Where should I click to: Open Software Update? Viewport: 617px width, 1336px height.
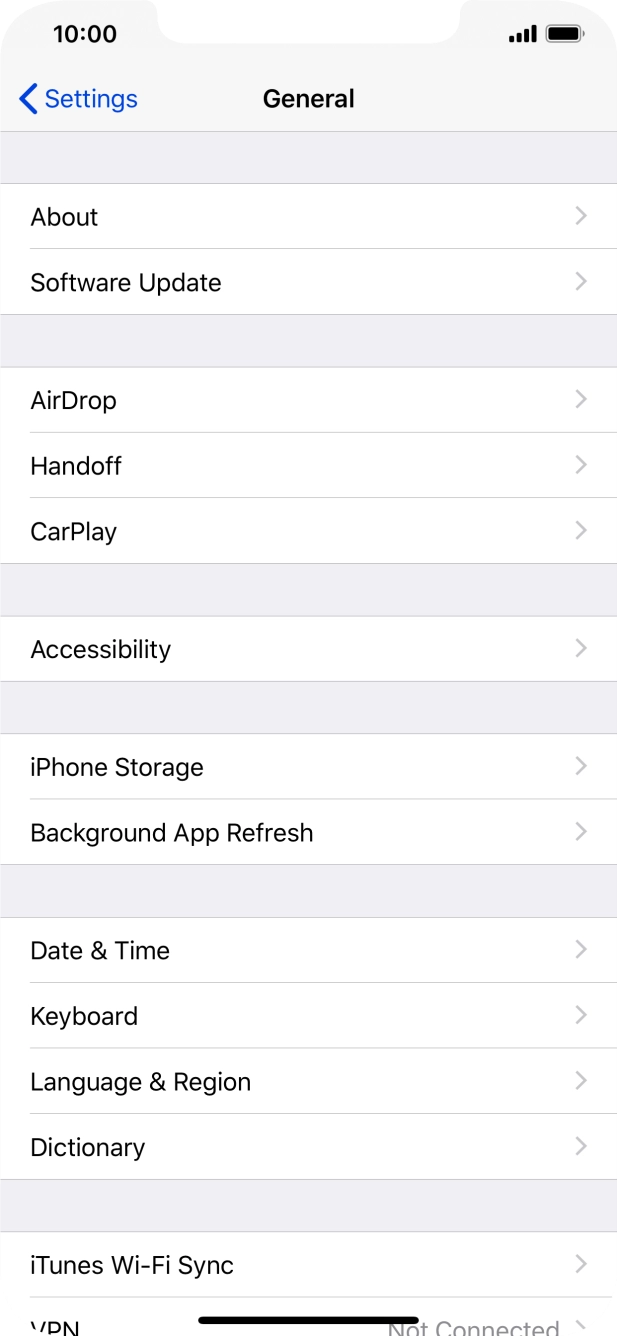point(308,282)
